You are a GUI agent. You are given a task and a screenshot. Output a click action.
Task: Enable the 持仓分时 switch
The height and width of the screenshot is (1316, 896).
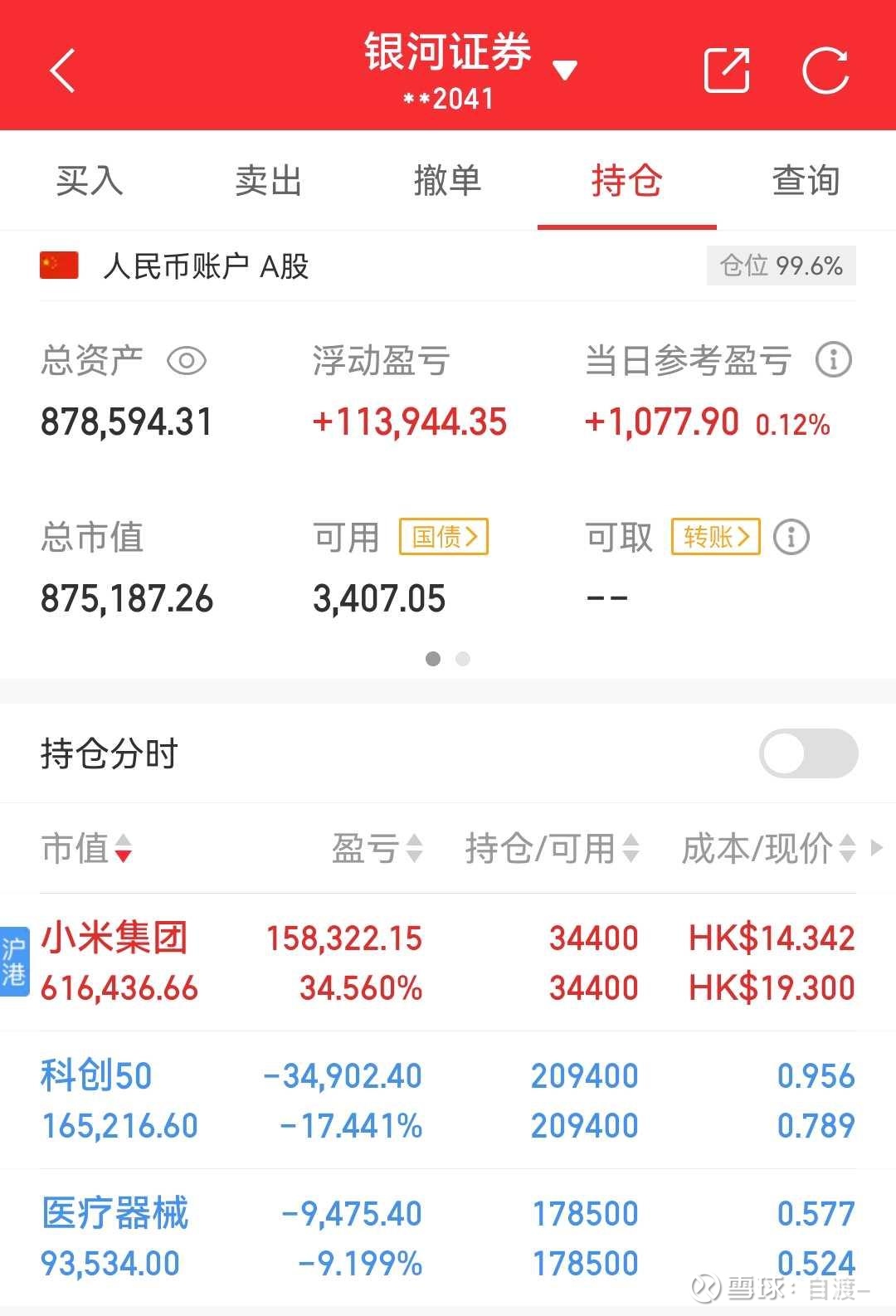click(808, 753)
